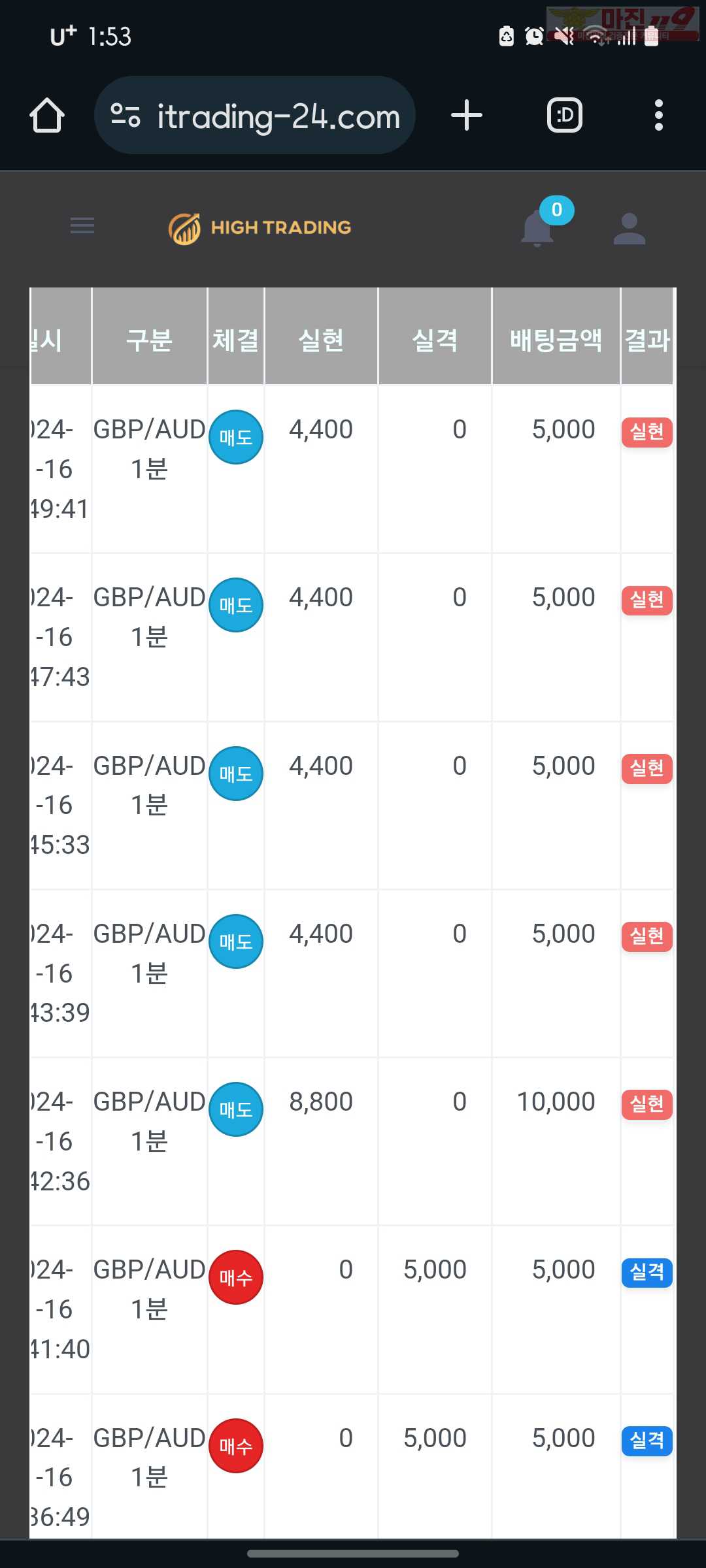The image size is (706, 1568).
Task: Open the browser overflow menu
Action: click(658, 116)
